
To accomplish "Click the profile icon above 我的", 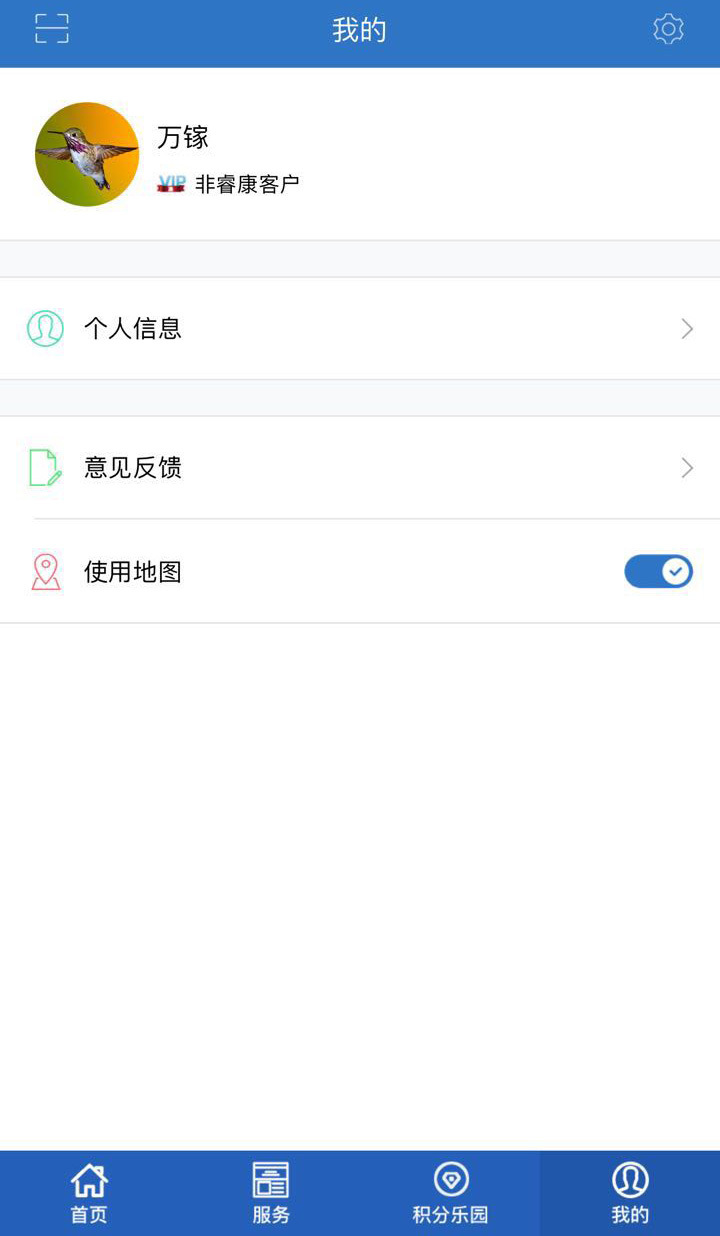I will 629,1181.
